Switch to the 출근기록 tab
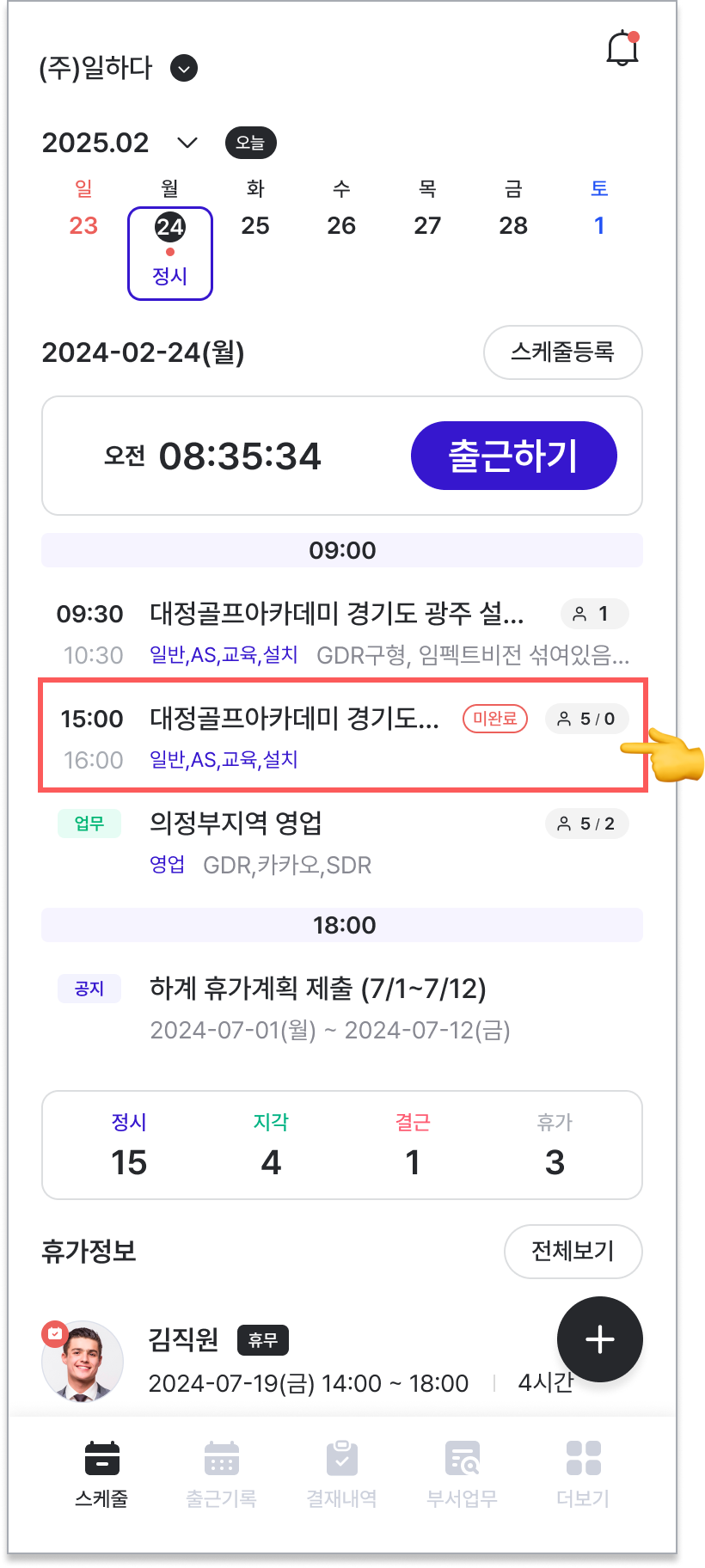This screenshot has height=1568, width=705. pos(221,1473)
